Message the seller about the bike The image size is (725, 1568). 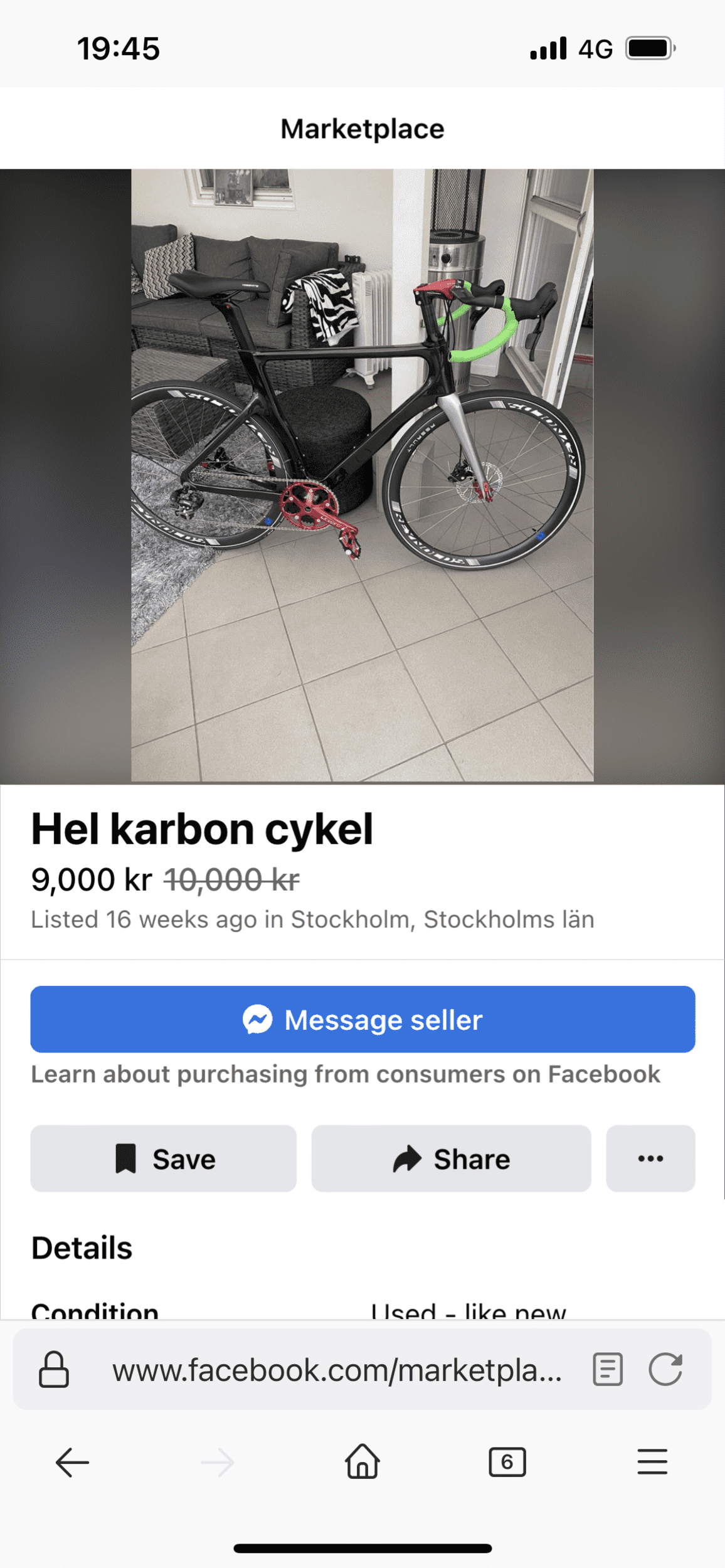coord(362,1019)
